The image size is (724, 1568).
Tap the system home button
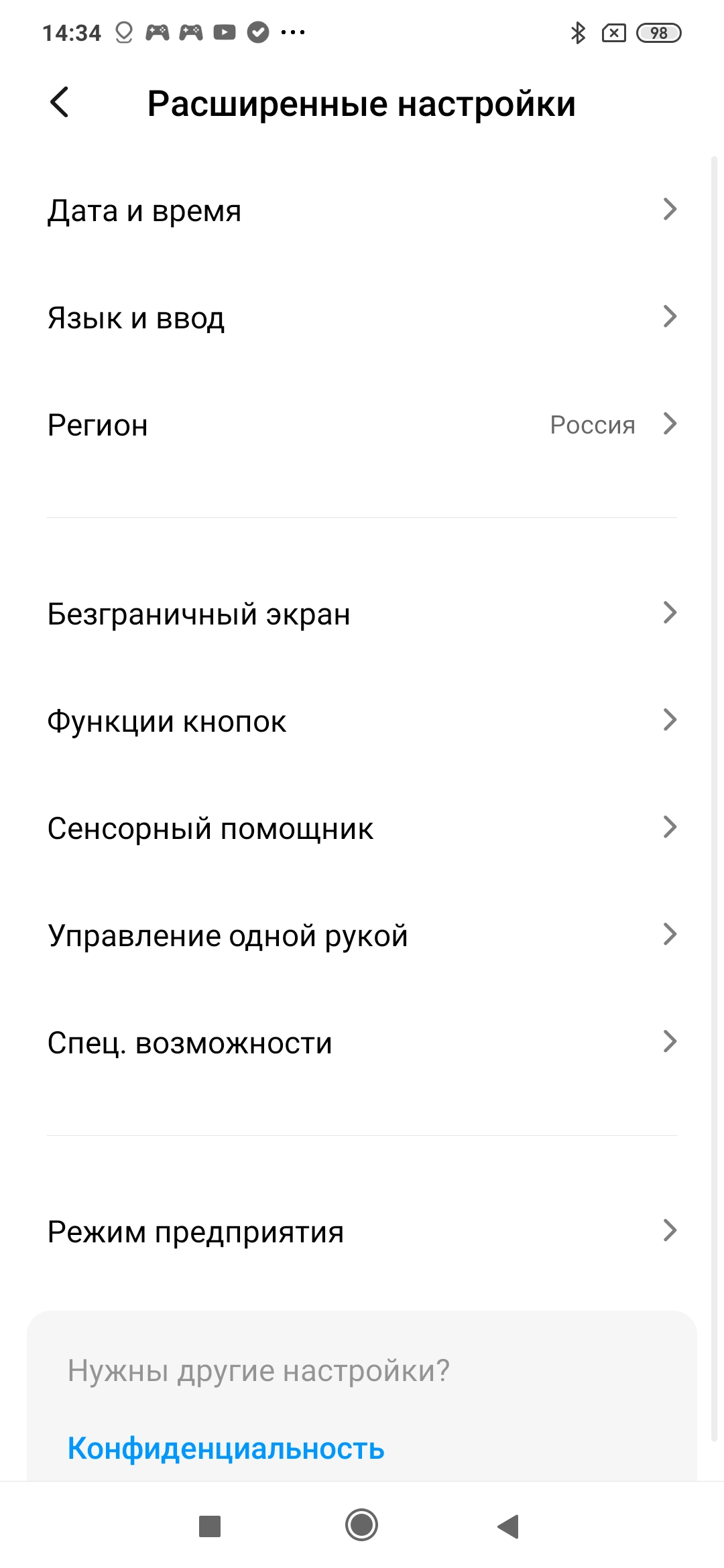click(362, 1525)
